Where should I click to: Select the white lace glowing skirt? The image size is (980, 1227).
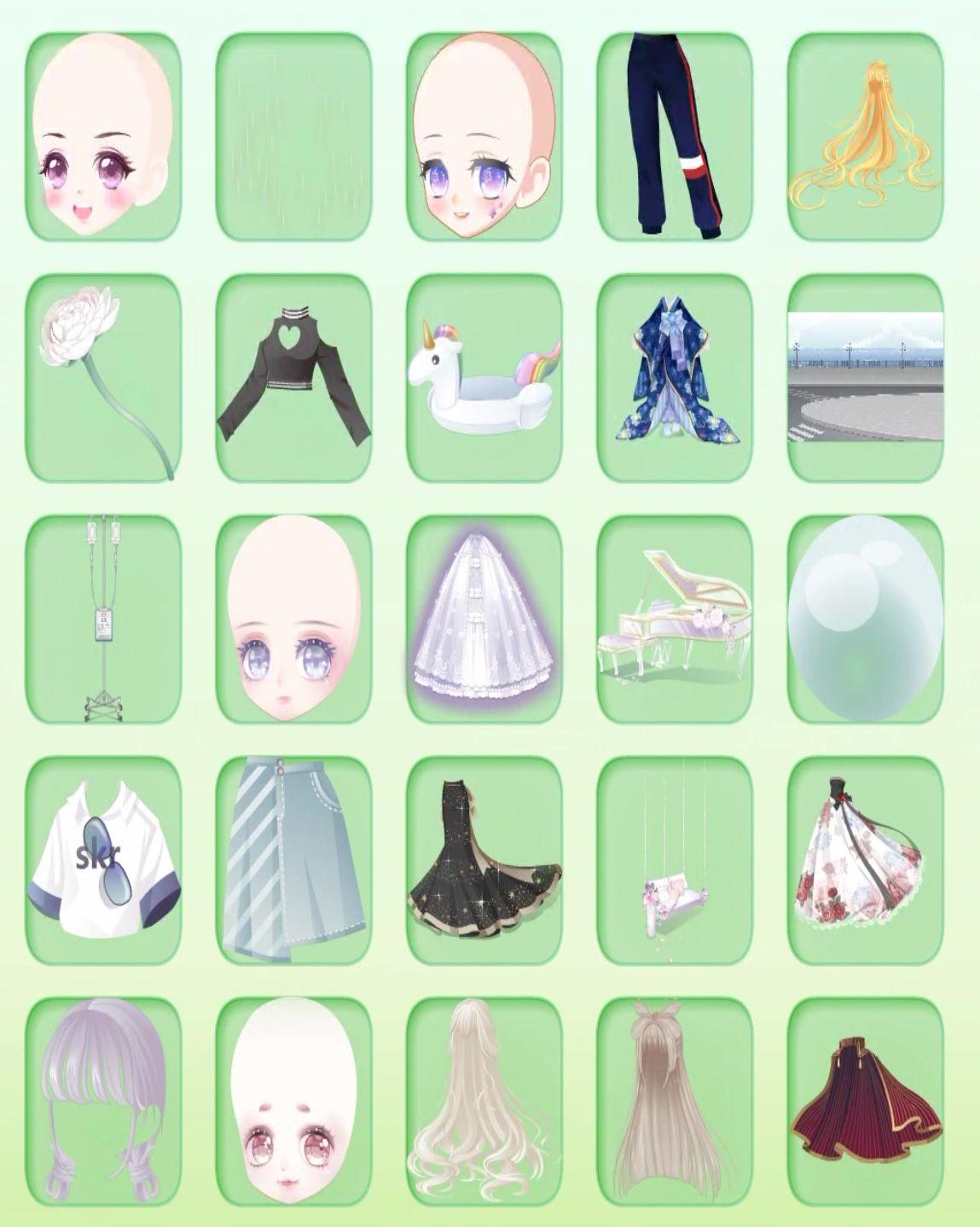point(484,619)
